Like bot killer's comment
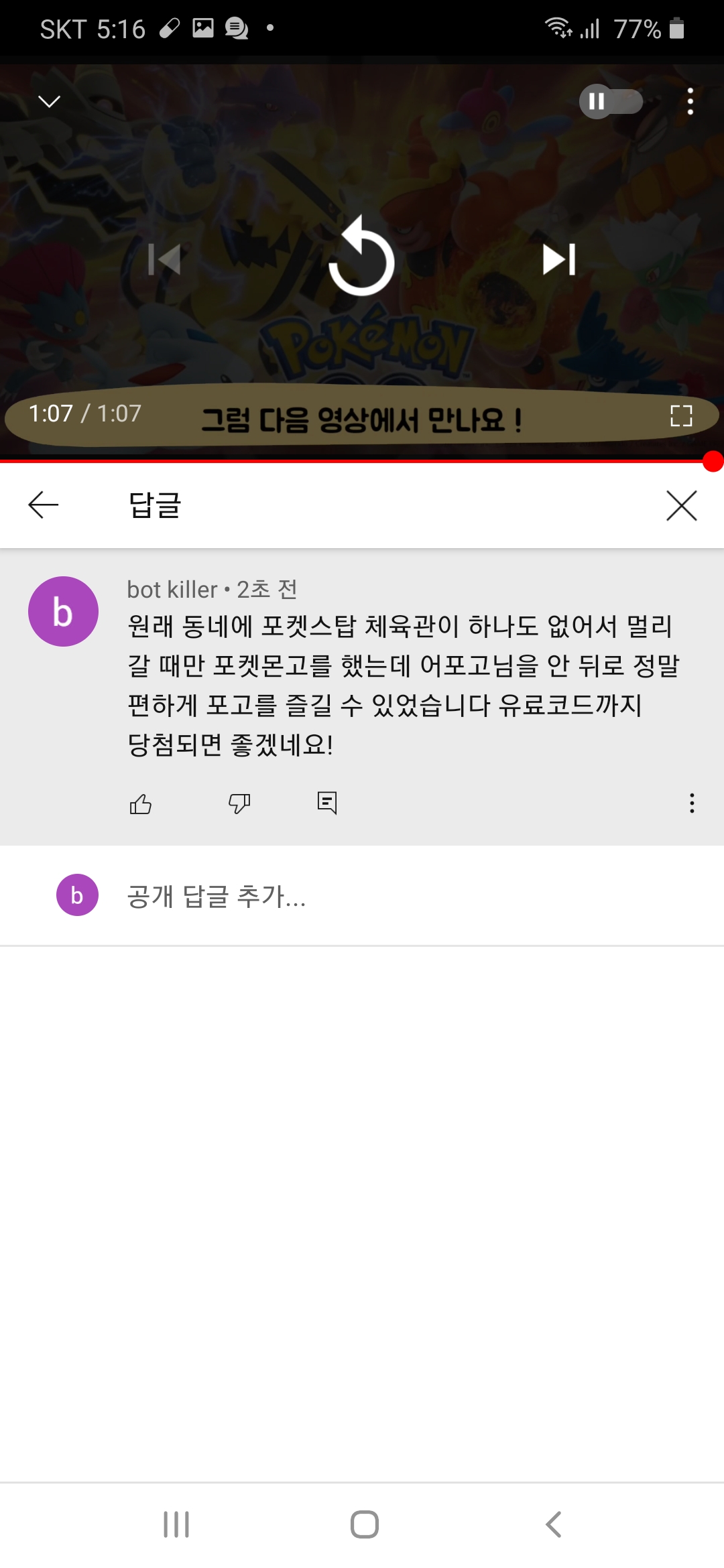The image size is (724, 1568). [141, 803]
